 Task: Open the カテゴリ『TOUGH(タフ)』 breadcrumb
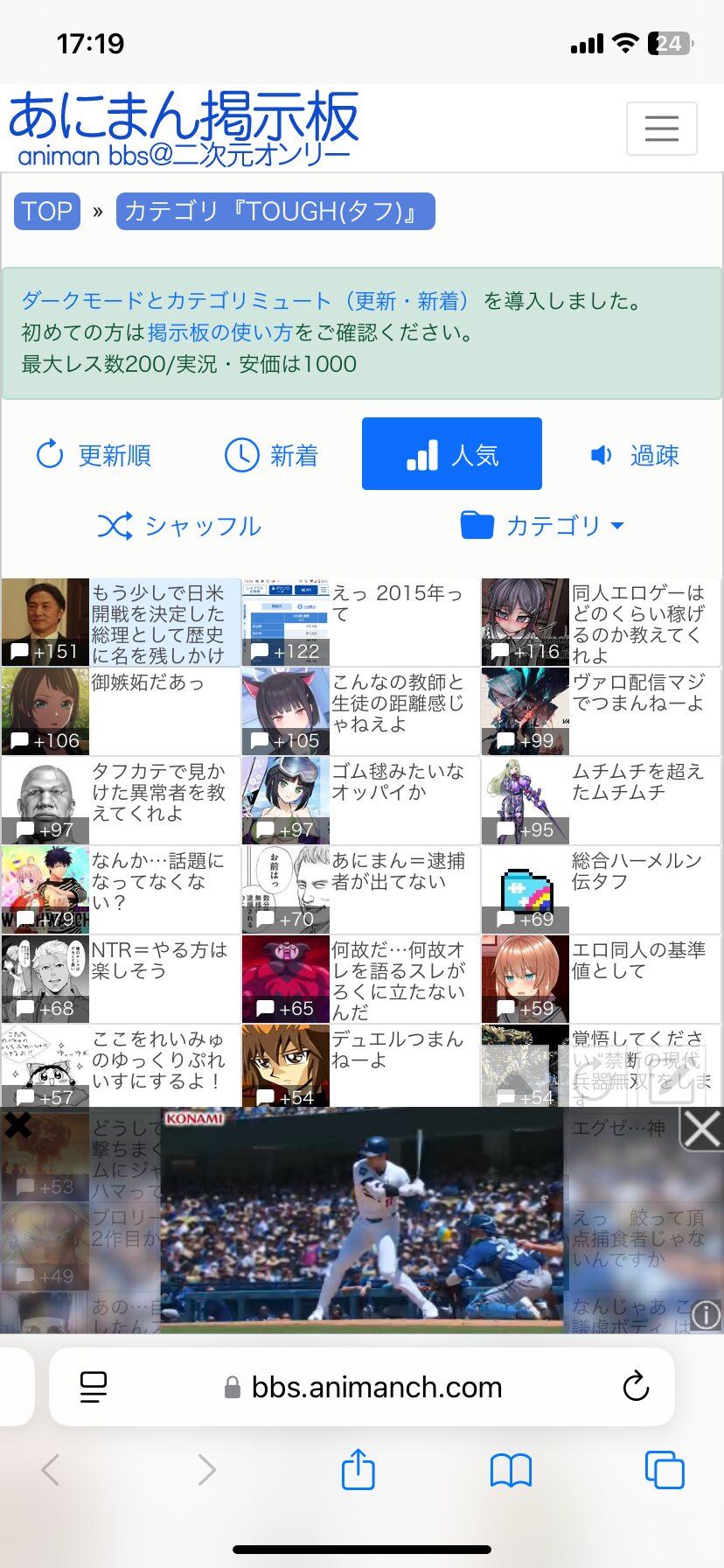pyautogui.click(x=275, y=211)
